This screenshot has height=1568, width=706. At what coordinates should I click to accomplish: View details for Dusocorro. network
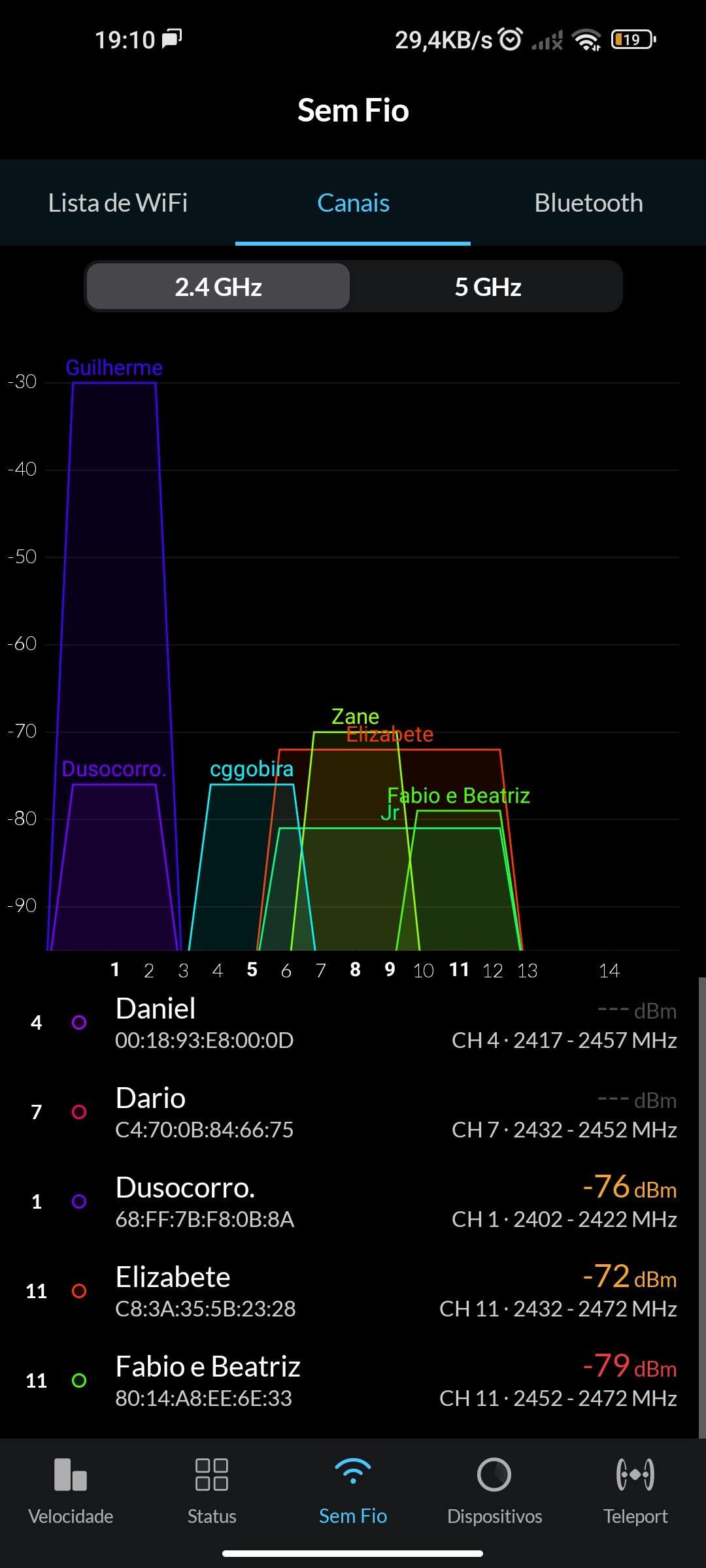pyautogui.click(x=353, y=1202)
